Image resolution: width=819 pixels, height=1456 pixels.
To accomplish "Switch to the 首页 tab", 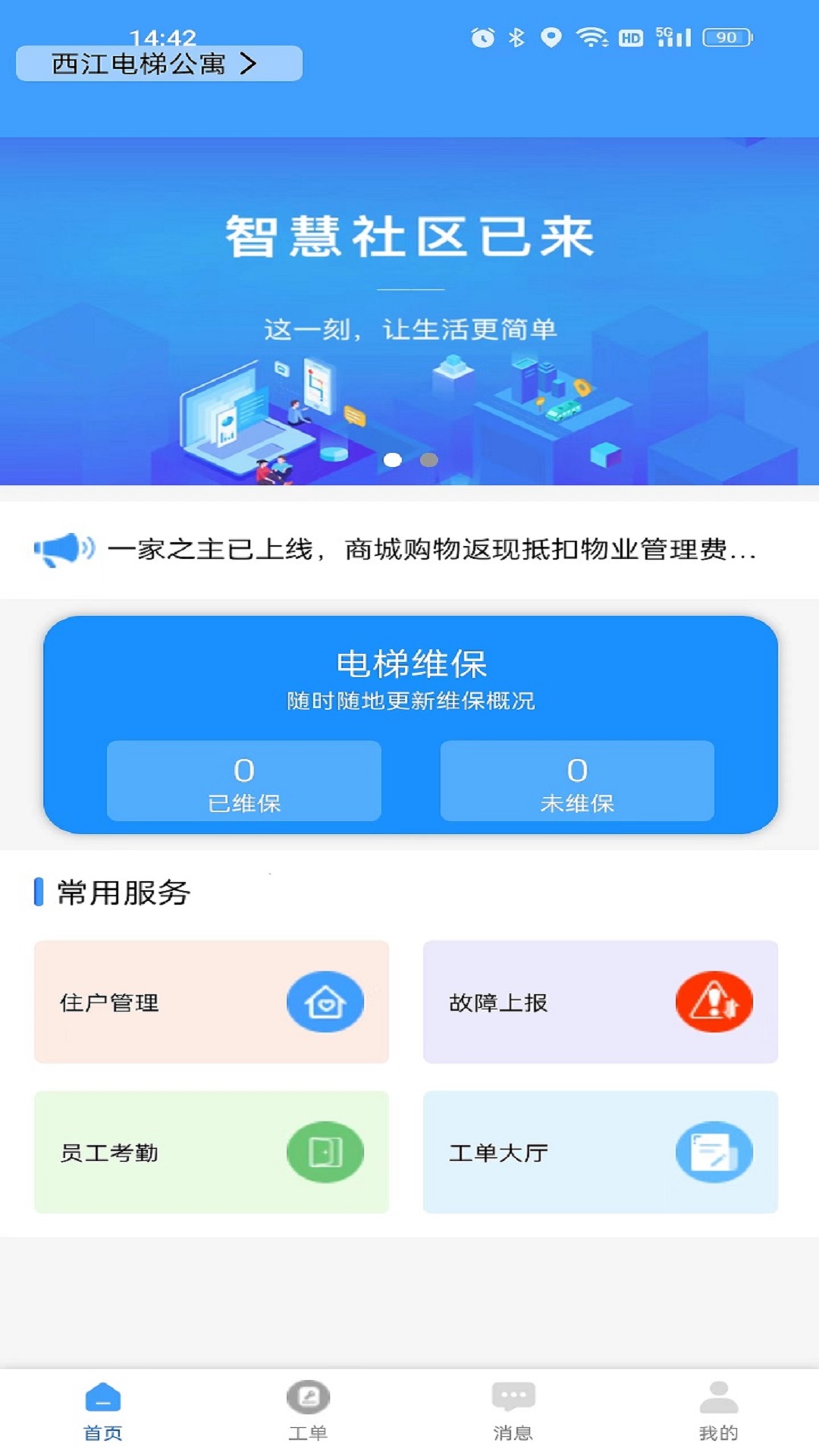I will [x=103, y=1411].
